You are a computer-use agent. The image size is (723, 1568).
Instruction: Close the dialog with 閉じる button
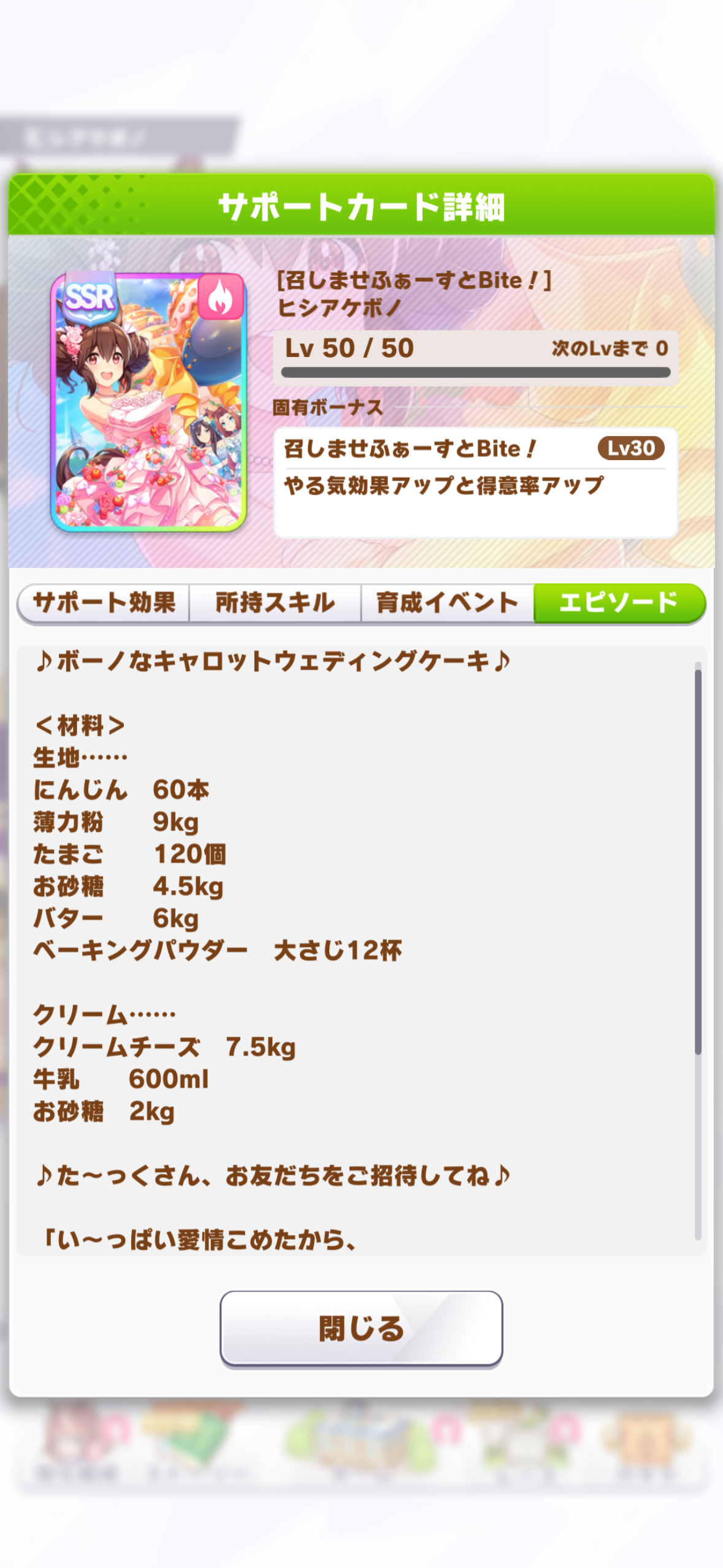pyautogui.click(x=361, y=1329)
